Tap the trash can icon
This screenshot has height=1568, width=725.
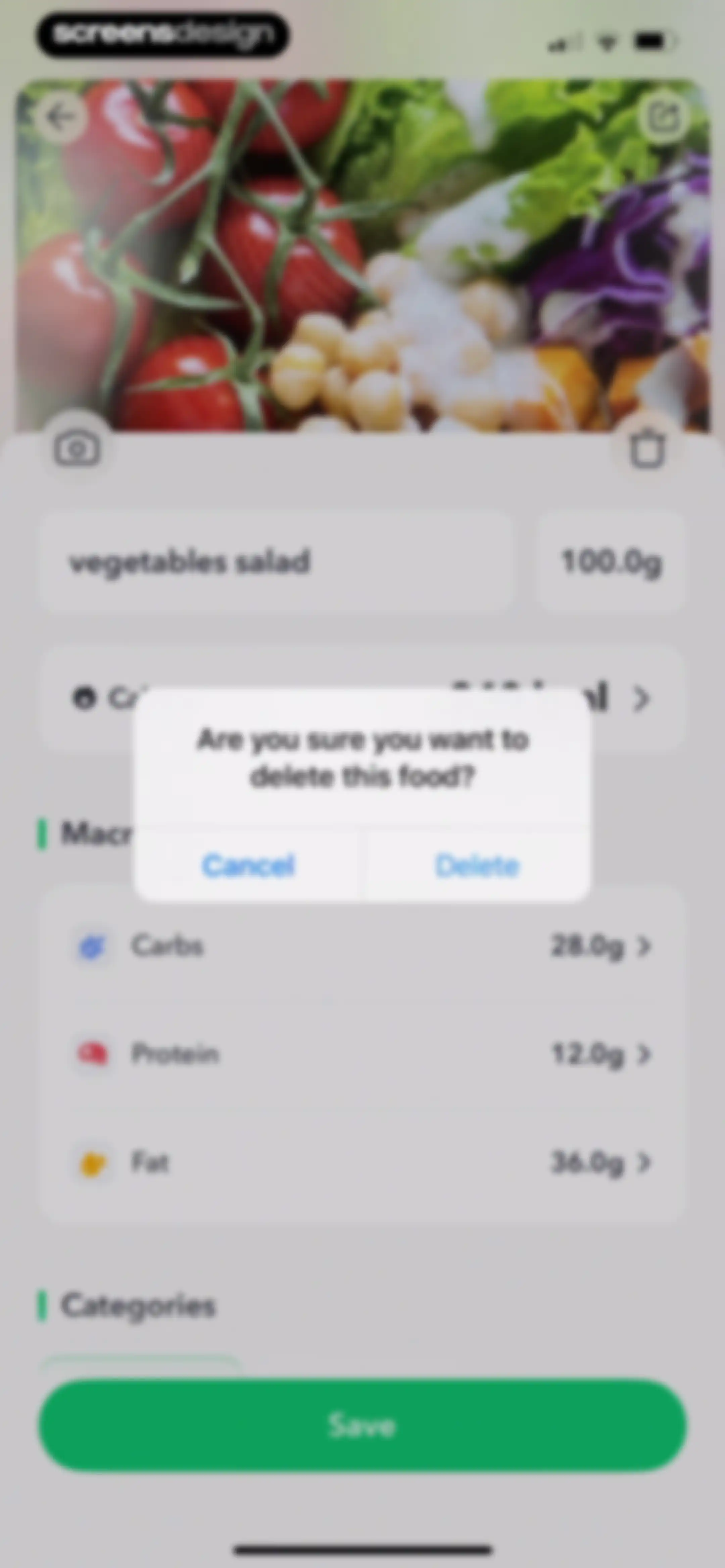(646, 449)
